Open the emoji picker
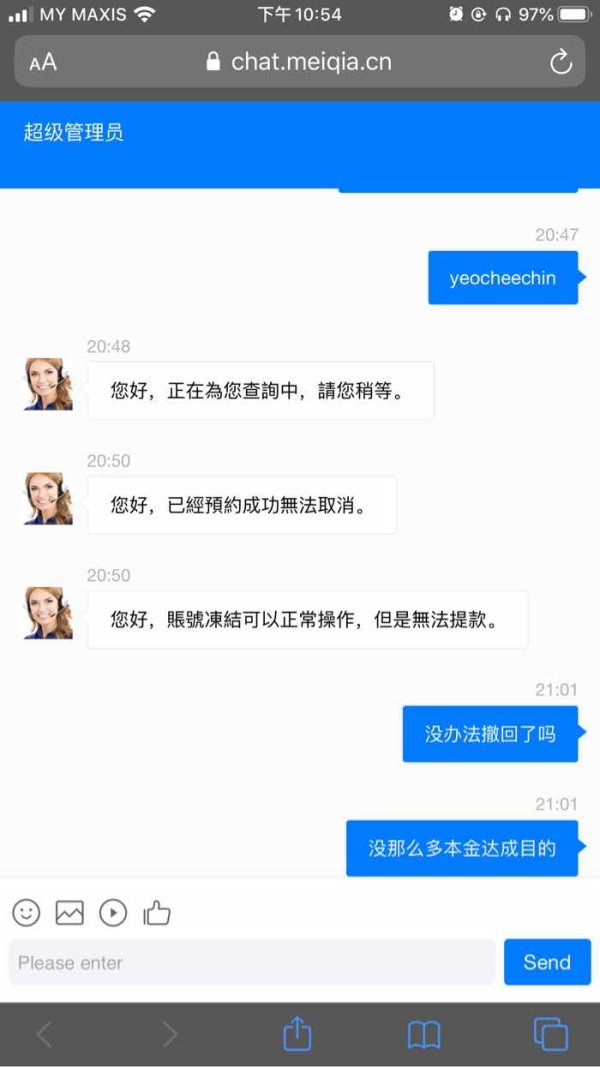600x1067 pixels. [27, 913]
